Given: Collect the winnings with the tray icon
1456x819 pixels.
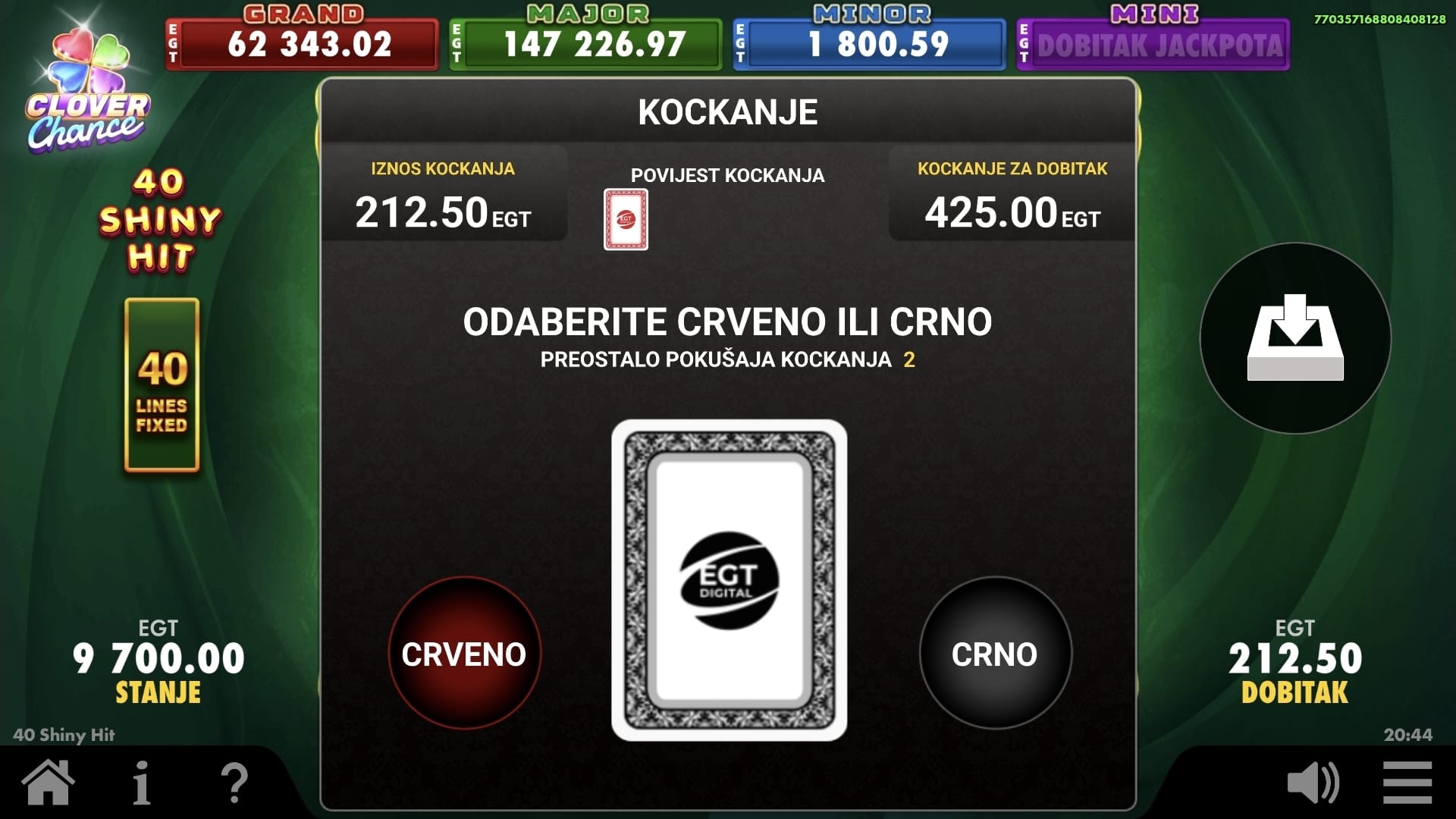Looking at the screenshot, I should coord(1295,338).
